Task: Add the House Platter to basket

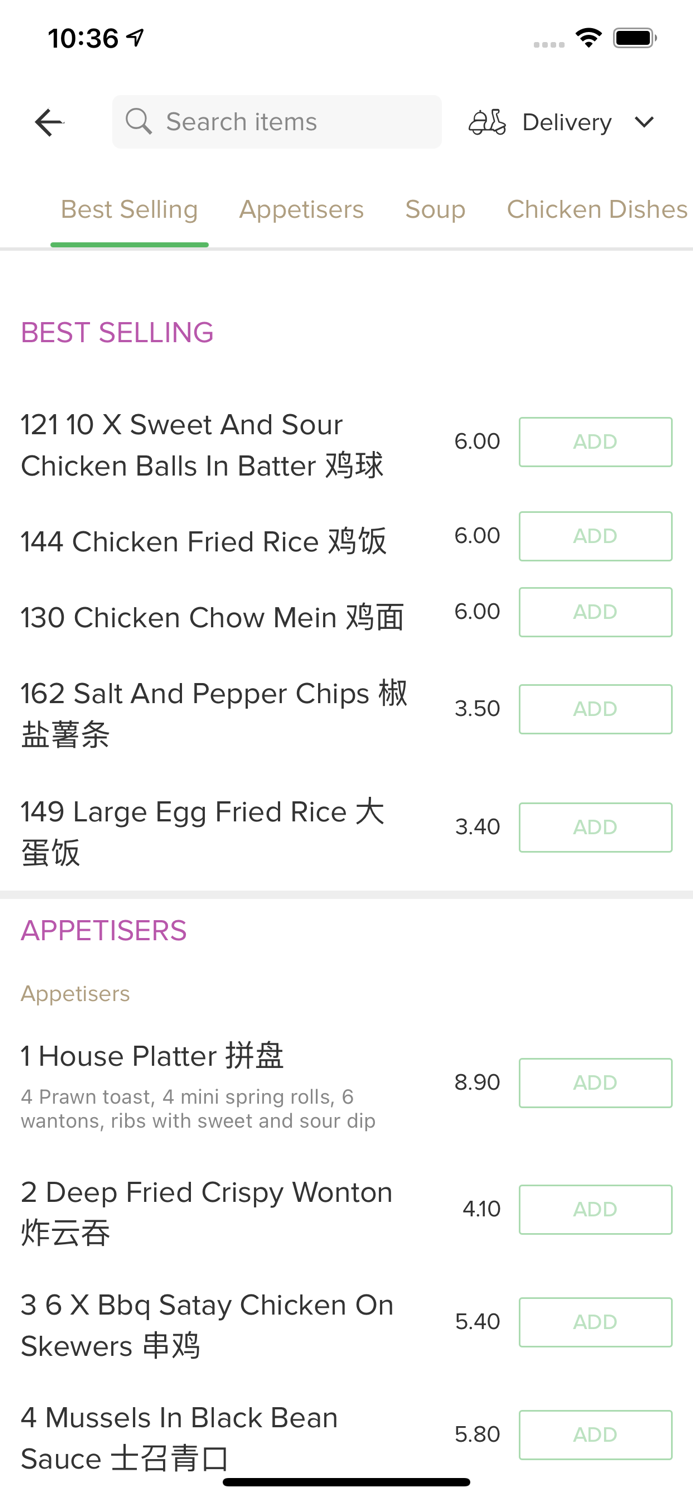Action: (595, 1083)
